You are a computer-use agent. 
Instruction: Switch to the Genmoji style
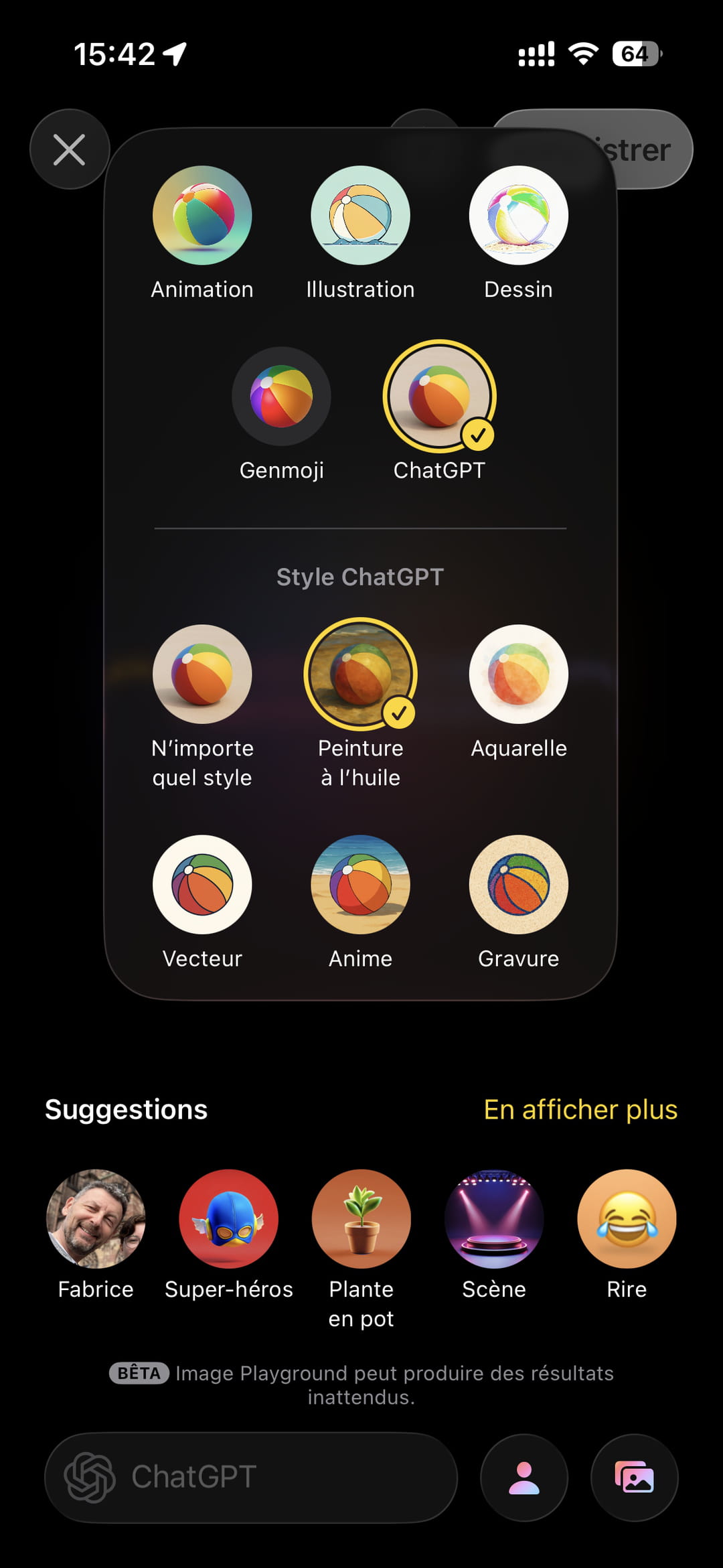point(281,397)
